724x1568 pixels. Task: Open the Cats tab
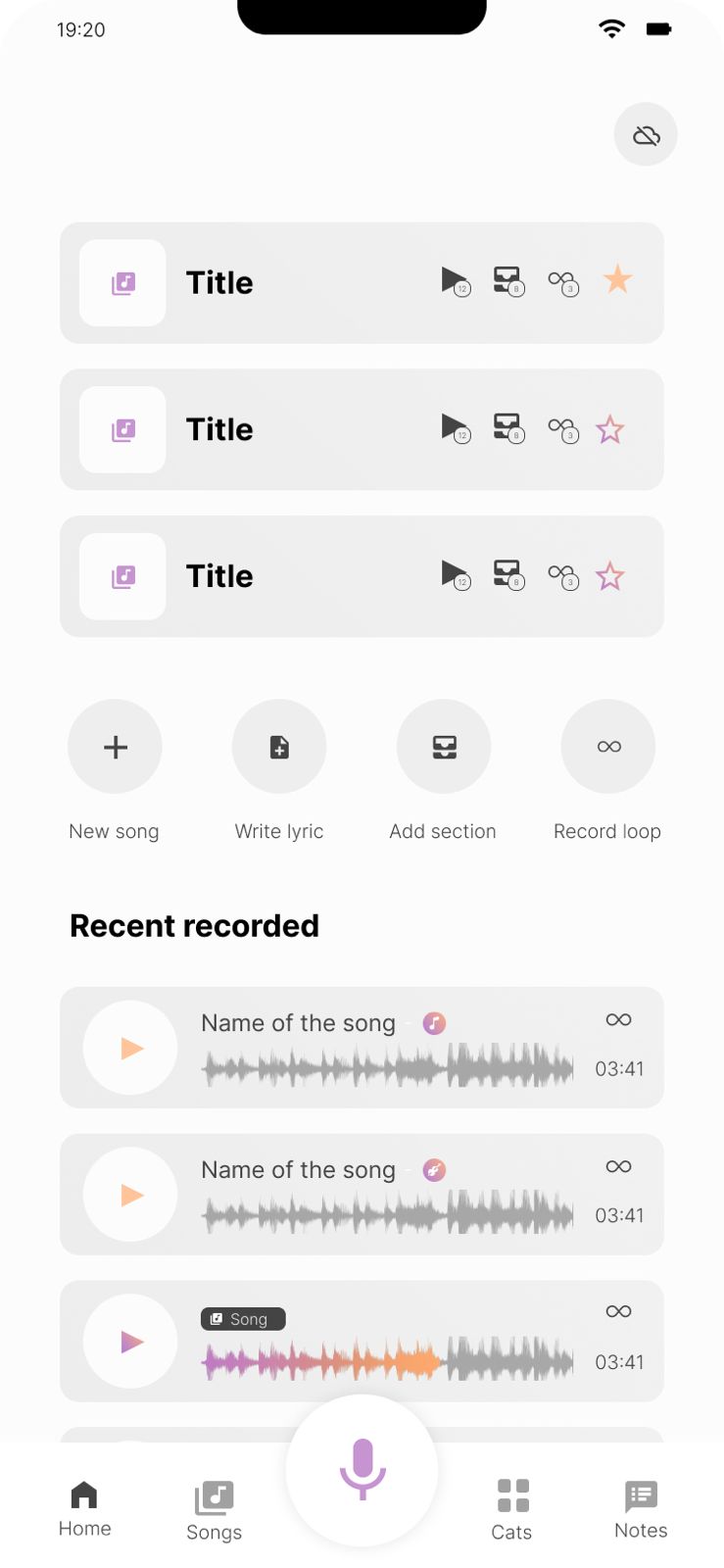coord(512,1510)
